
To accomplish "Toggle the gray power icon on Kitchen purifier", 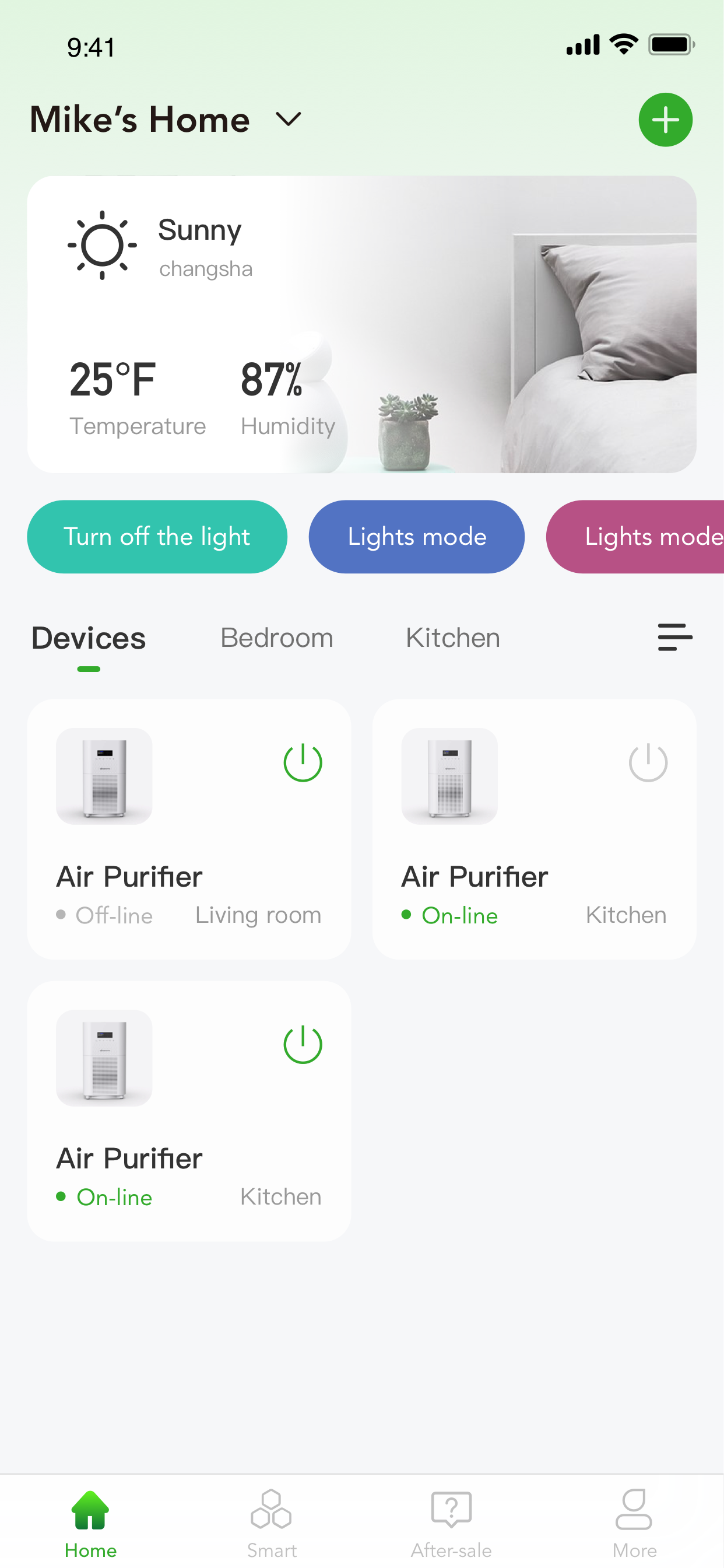I will [648, 762].
